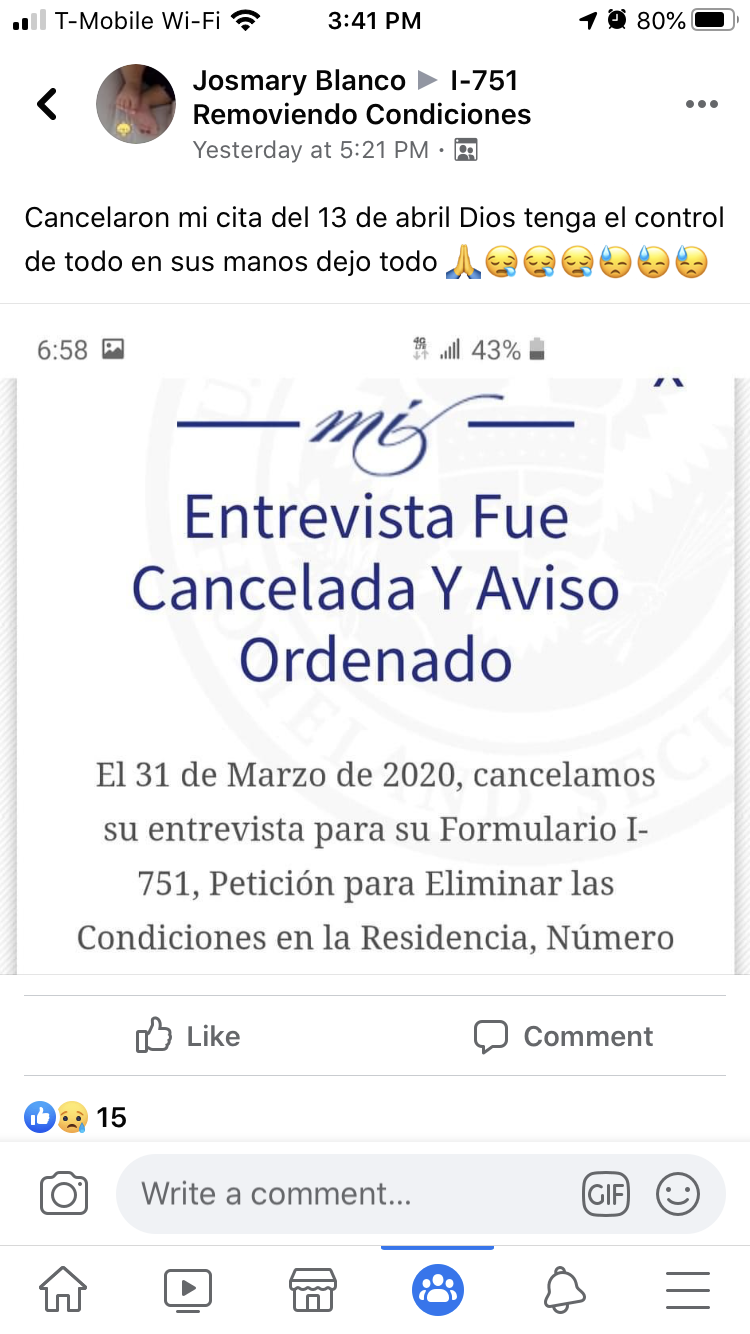Add a GIF to the comment
This screenshot has width=750, height=1334.
pyautogui.click(x=606, y=1194)
